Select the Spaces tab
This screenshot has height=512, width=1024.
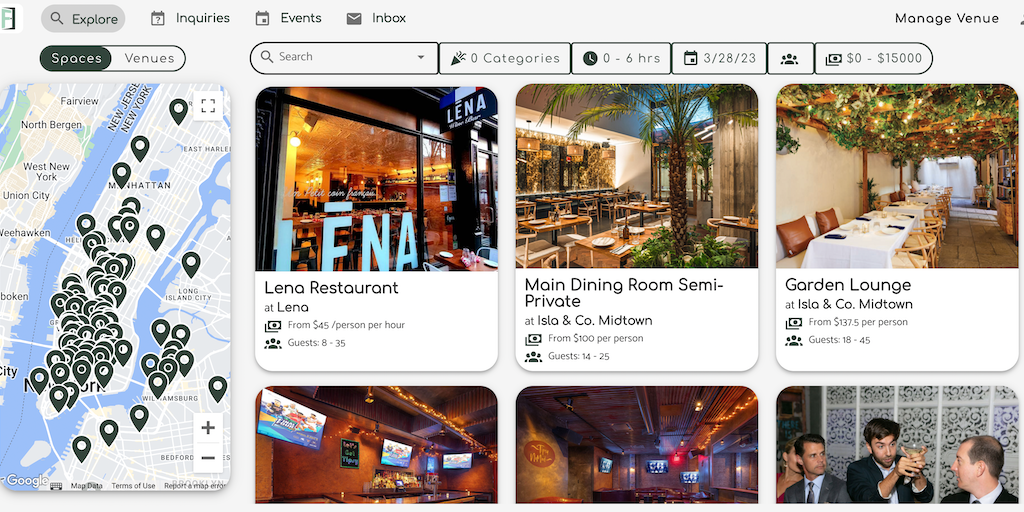77,59
